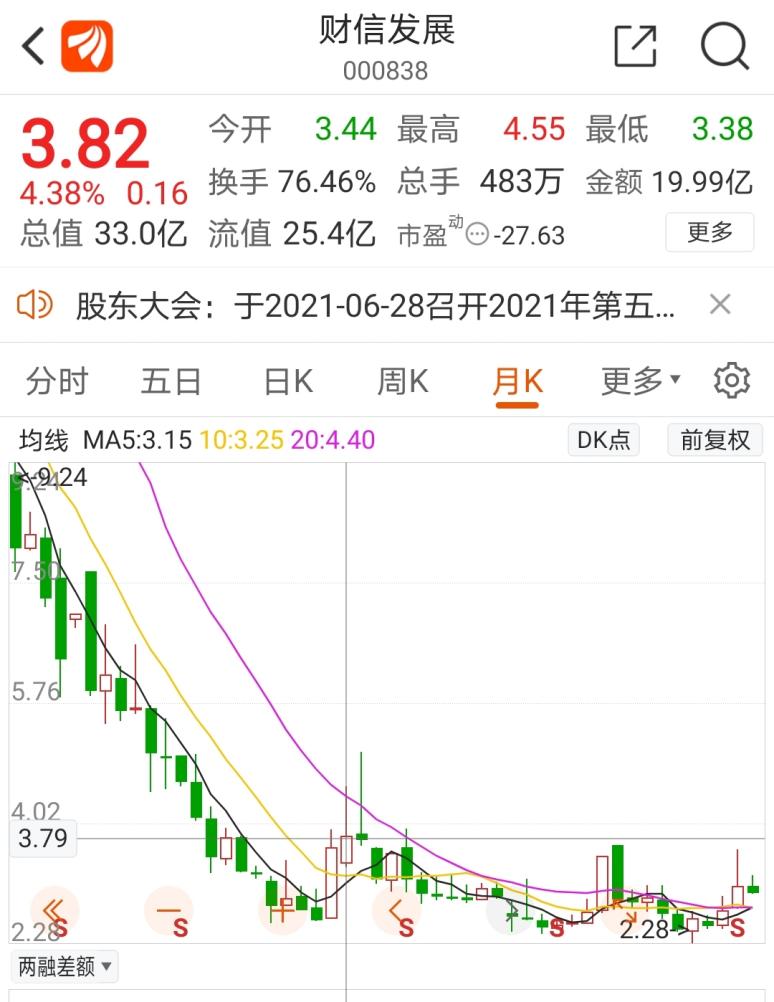Tap the 更多 button beside 市盈
Image resolution: width=774 pixels, height=1002 pixels.
pos(710,233)
